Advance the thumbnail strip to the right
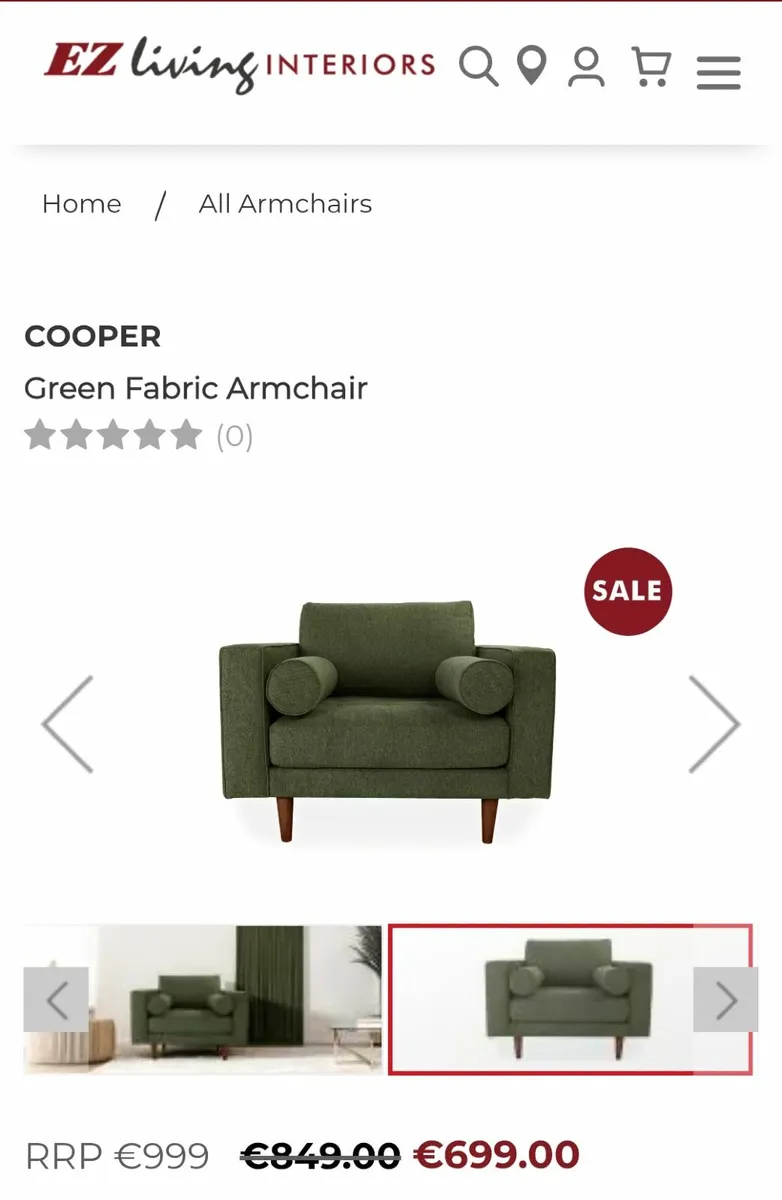This screenshot has width=782, height=1200. (x=725, y=999)
